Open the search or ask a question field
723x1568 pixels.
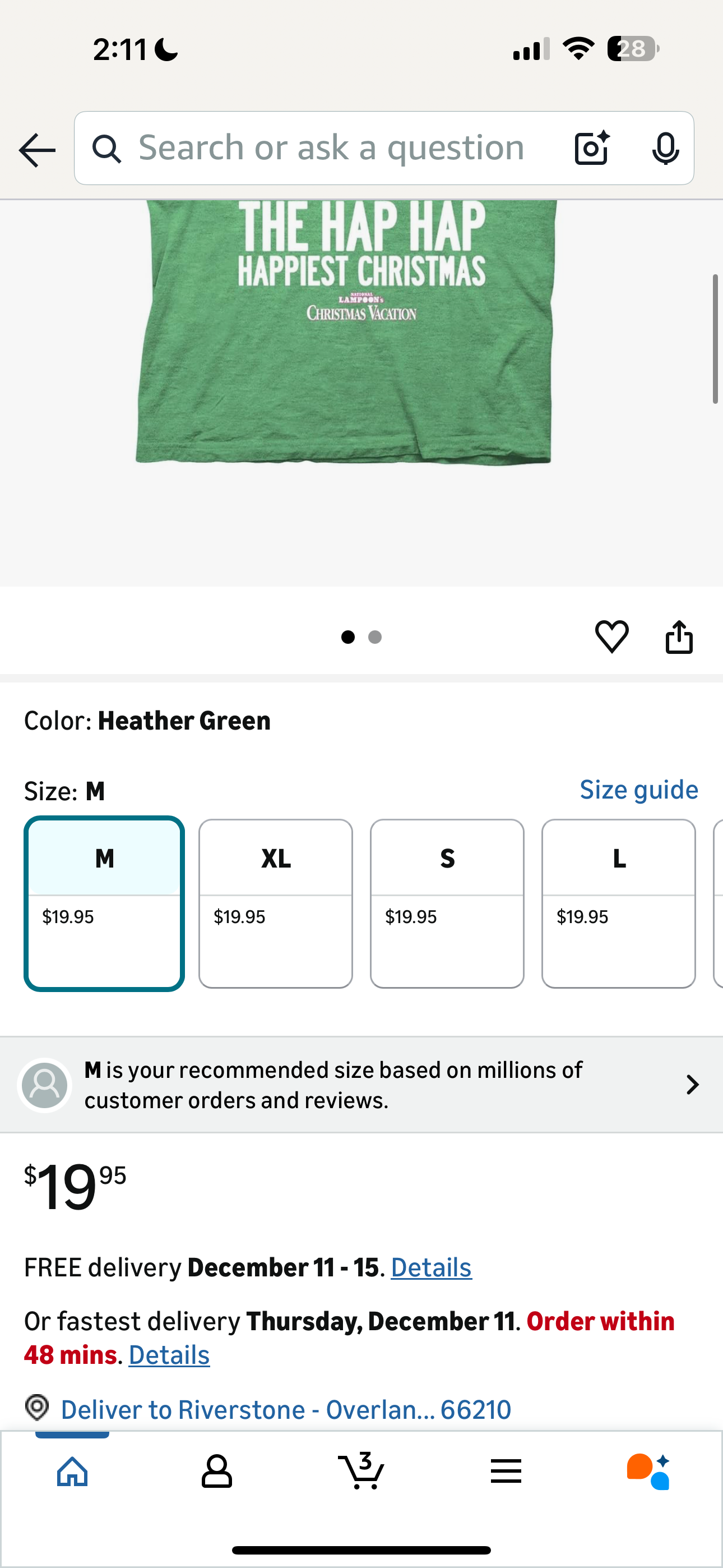coord(328,149)
